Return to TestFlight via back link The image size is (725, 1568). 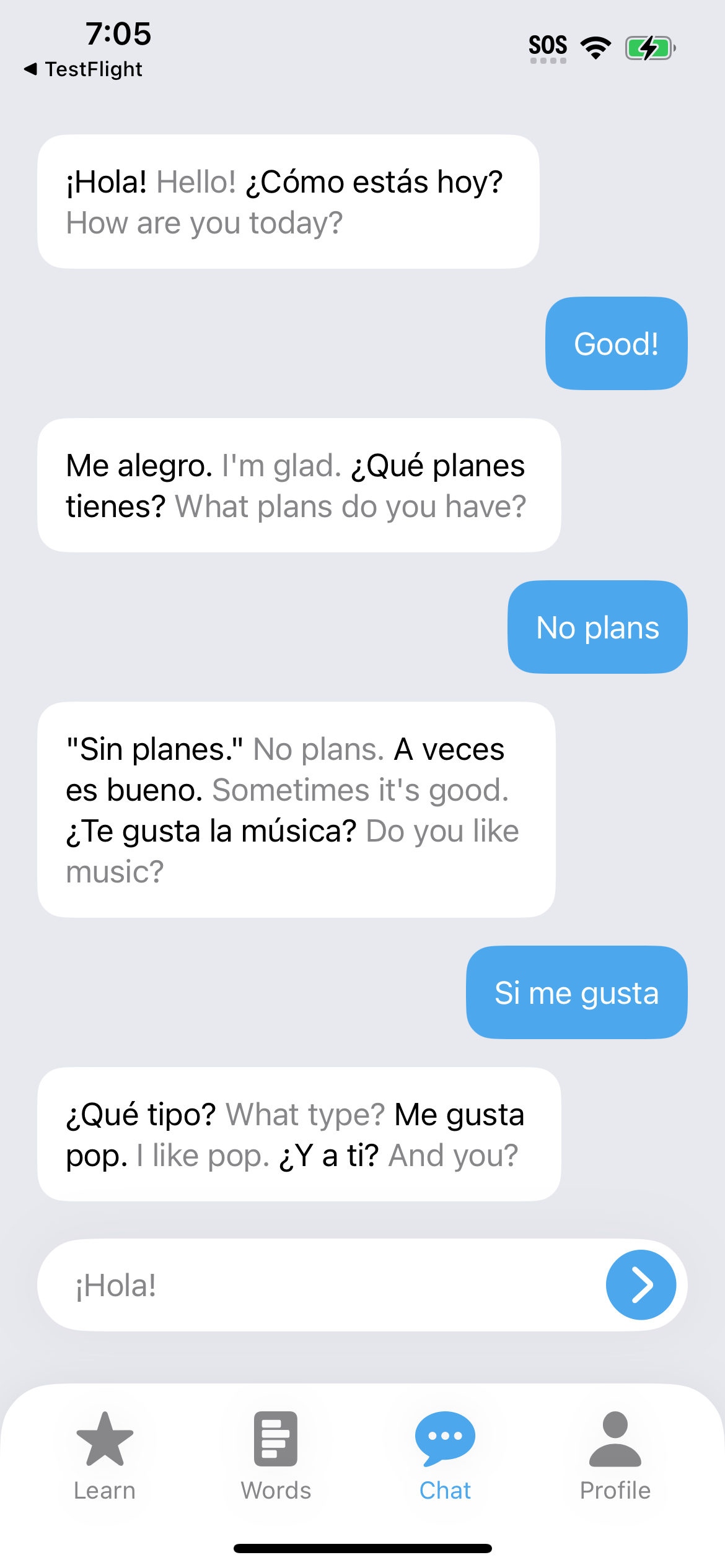point(83,69)
